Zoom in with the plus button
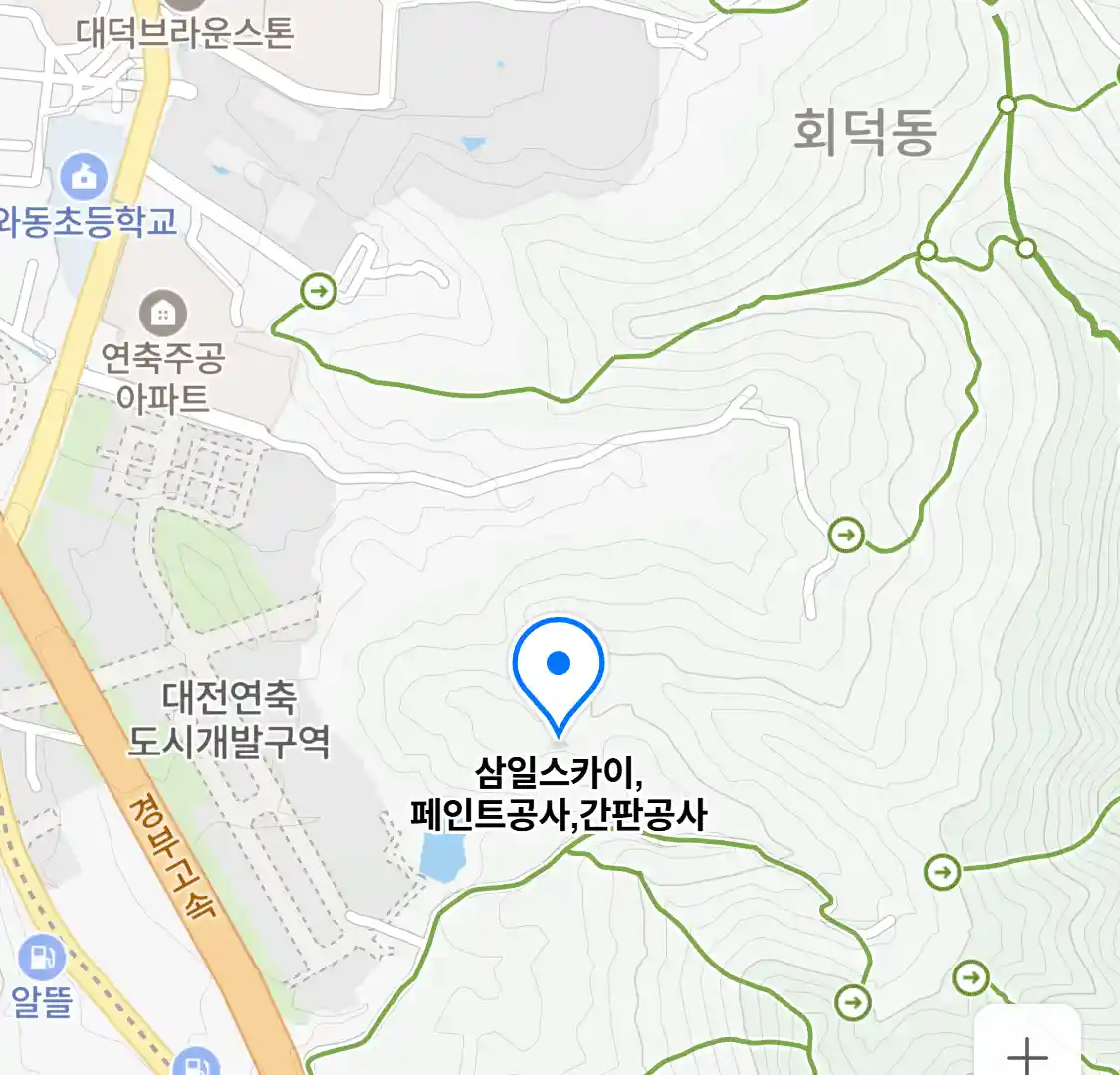 pyautogui.click(x=1026, y=1051)
